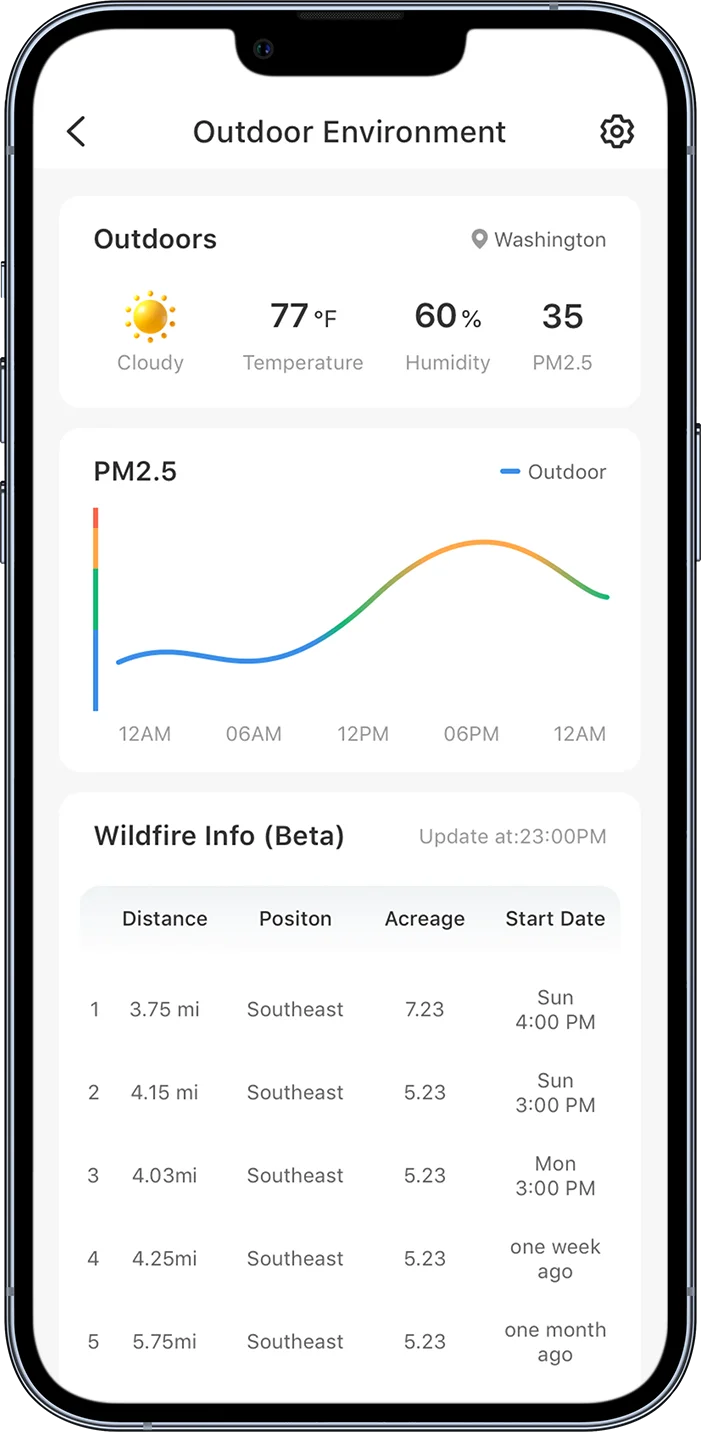This screenshot has height=1432, width=701.
Task: Open the settings gear
Action: (616, 131)
